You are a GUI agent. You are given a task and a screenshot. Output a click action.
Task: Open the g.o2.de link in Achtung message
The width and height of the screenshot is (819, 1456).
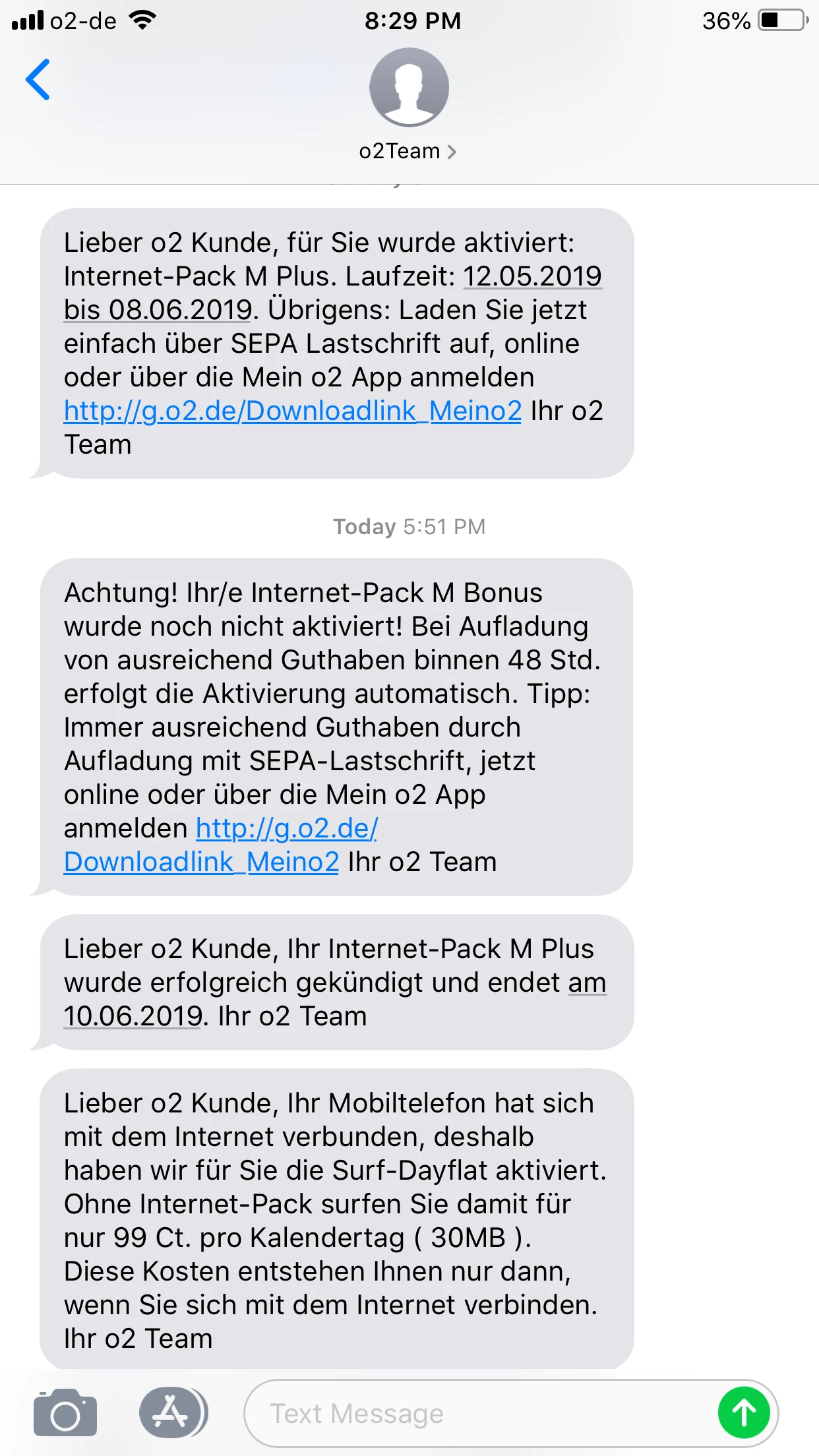point(287,828)
